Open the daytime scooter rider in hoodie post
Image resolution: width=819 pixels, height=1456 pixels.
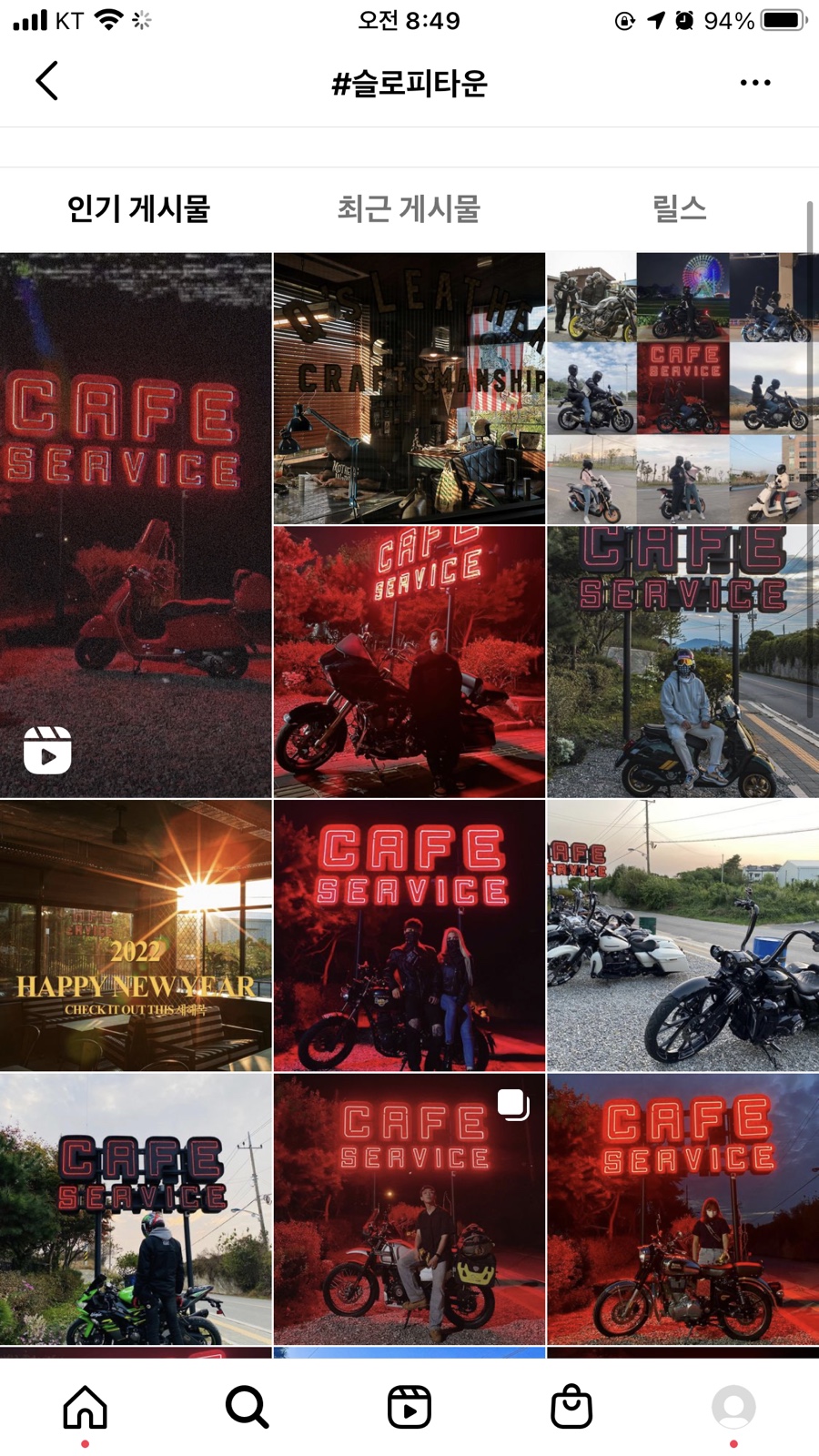tap(682, 662)
